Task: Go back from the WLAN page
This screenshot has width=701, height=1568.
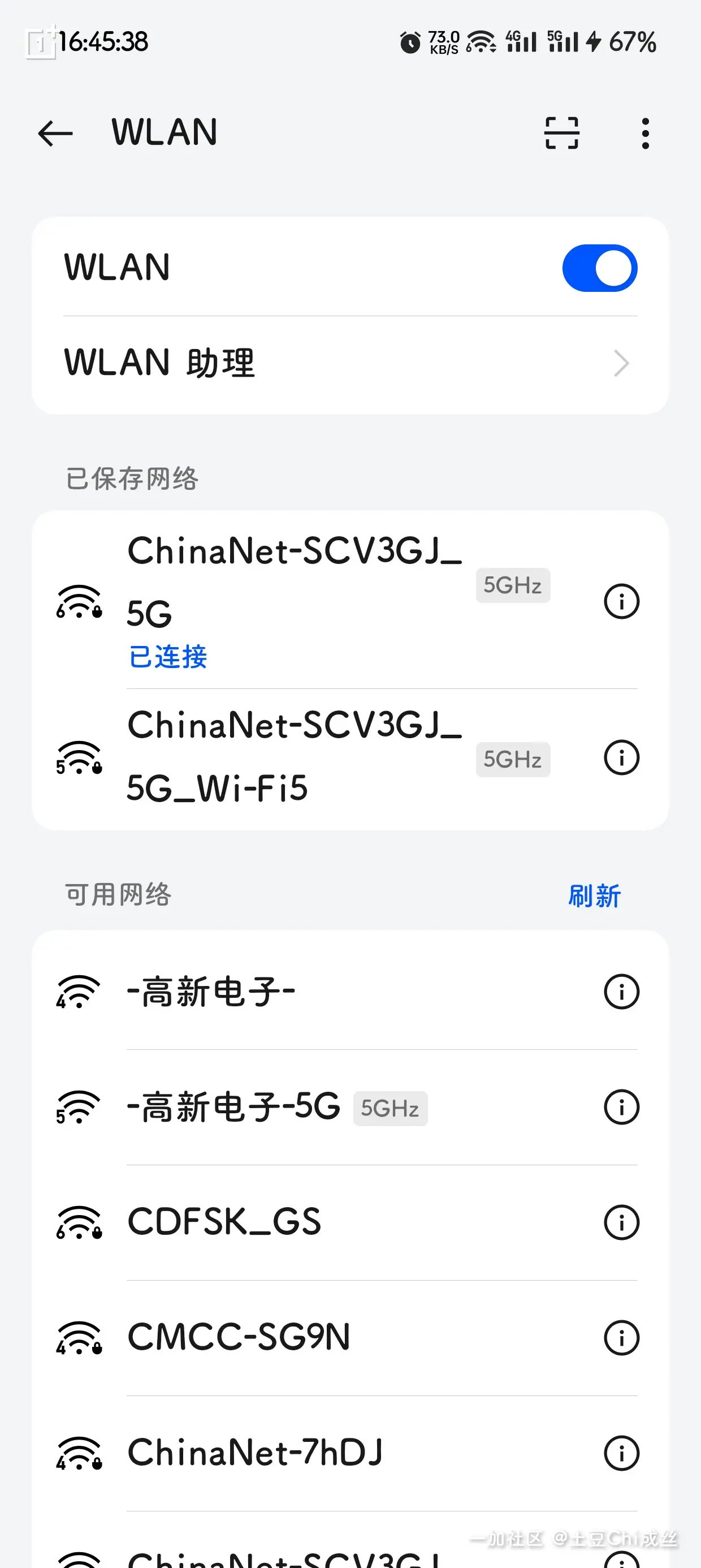Action: pos(55,133)
